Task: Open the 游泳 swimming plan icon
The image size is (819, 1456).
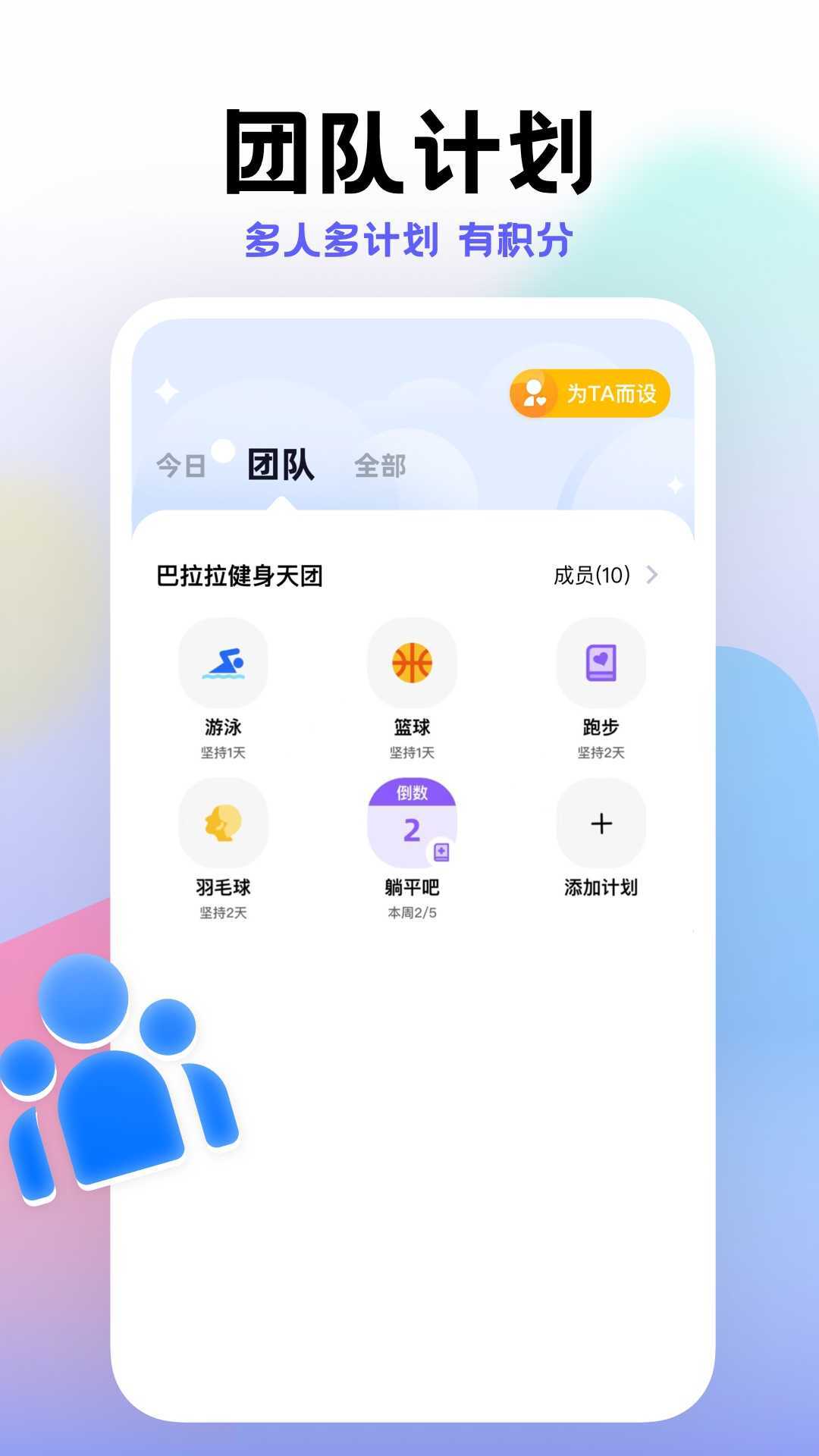Action: pyautogui.click(x=224, y=664)
